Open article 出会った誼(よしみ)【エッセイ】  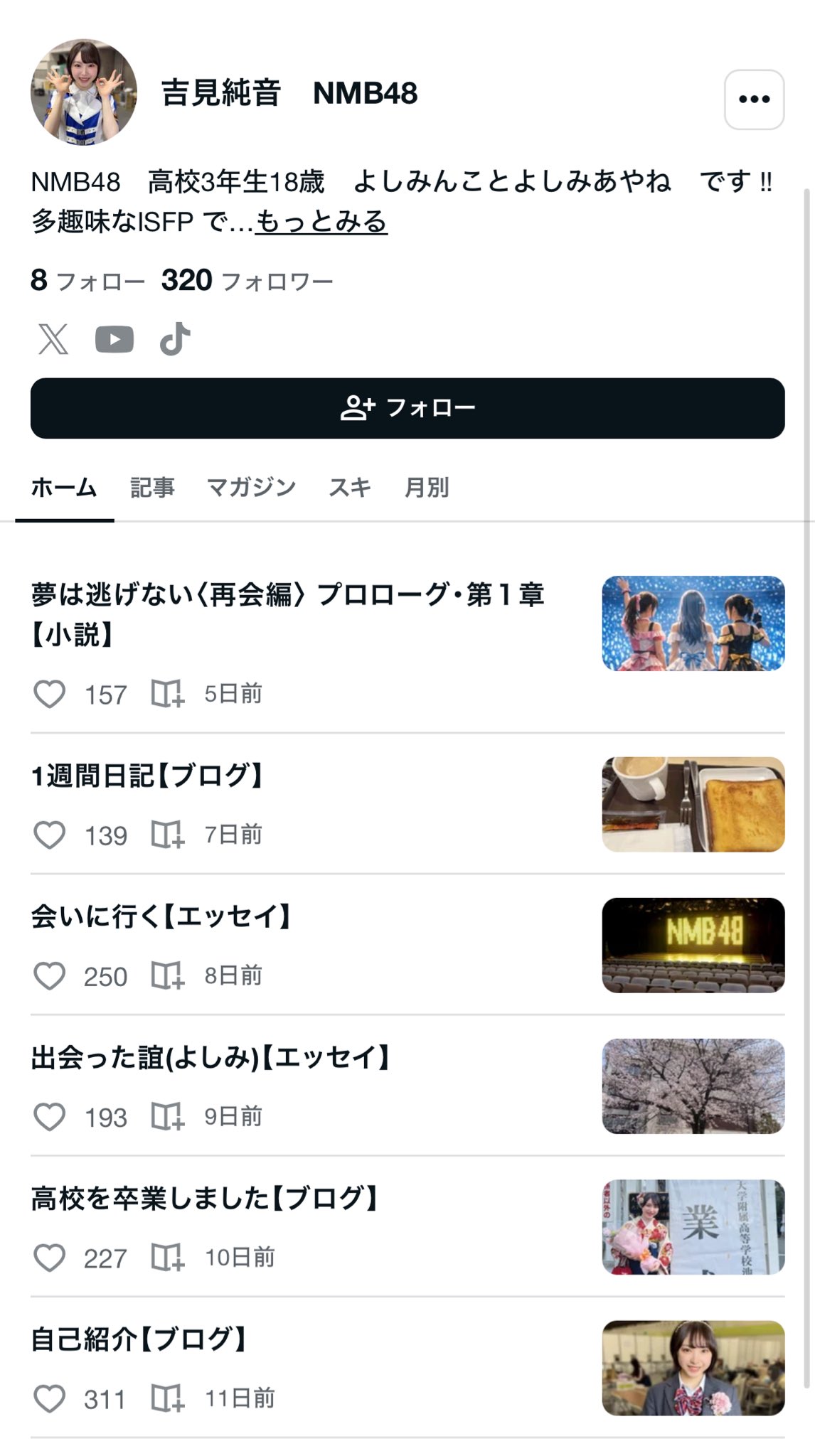coord(211,1058)
